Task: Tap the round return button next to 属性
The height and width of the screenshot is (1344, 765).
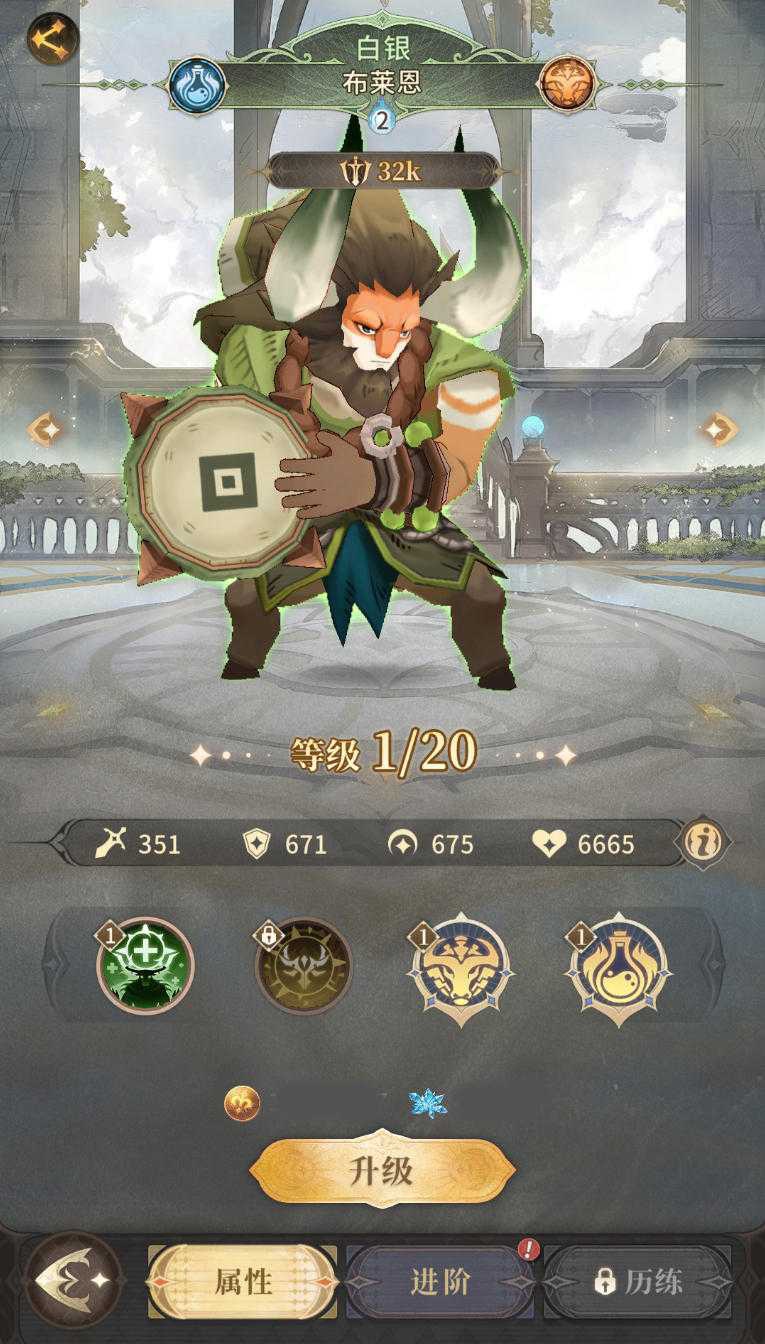Action: click(x=74, y=1279)
